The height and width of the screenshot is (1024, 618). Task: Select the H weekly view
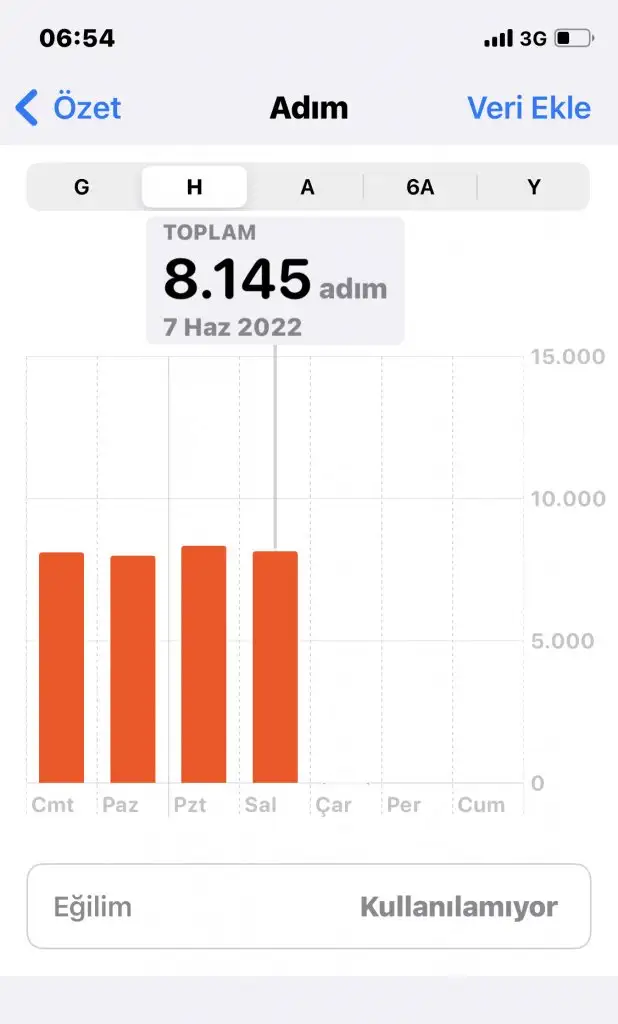(x=194, y=187)
